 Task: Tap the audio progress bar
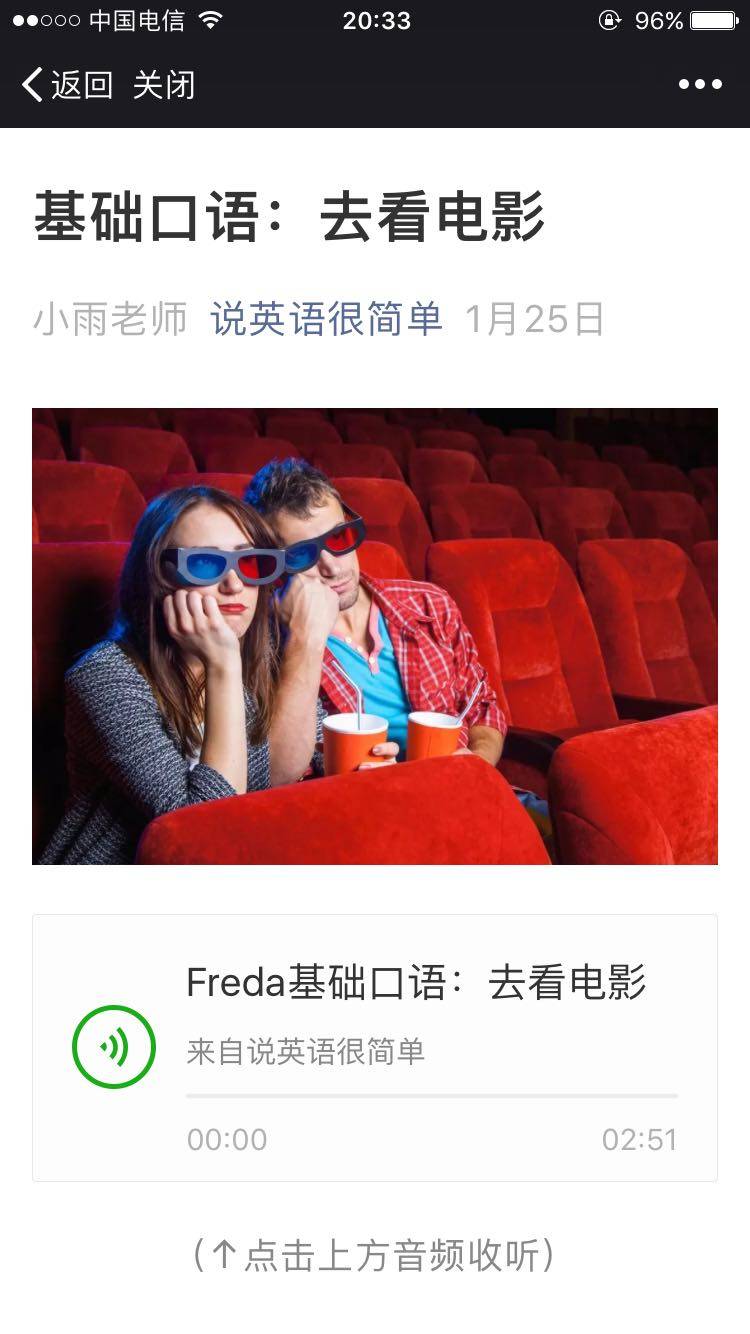[x=431, y=1096]
